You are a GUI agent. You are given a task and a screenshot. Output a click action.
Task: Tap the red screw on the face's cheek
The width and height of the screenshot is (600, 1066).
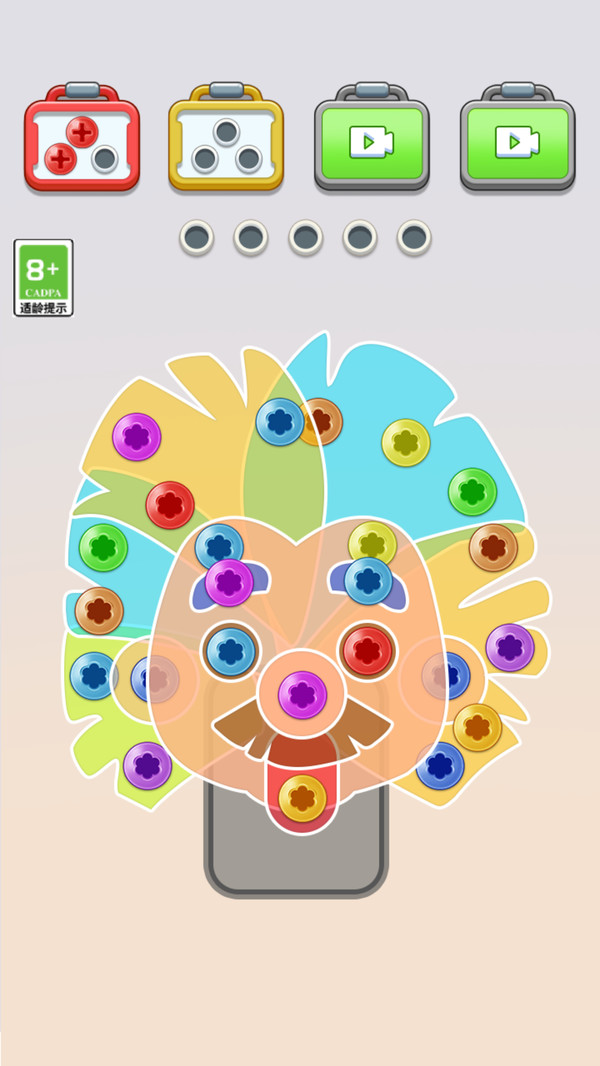[368, 651]
